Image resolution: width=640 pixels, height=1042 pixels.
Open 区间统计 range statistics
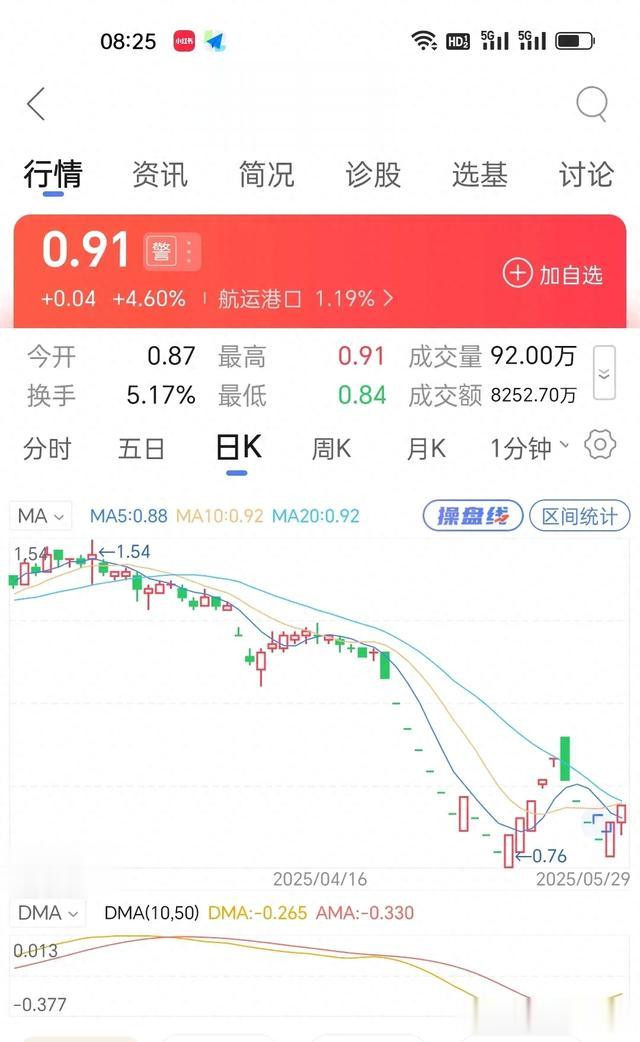580,516
